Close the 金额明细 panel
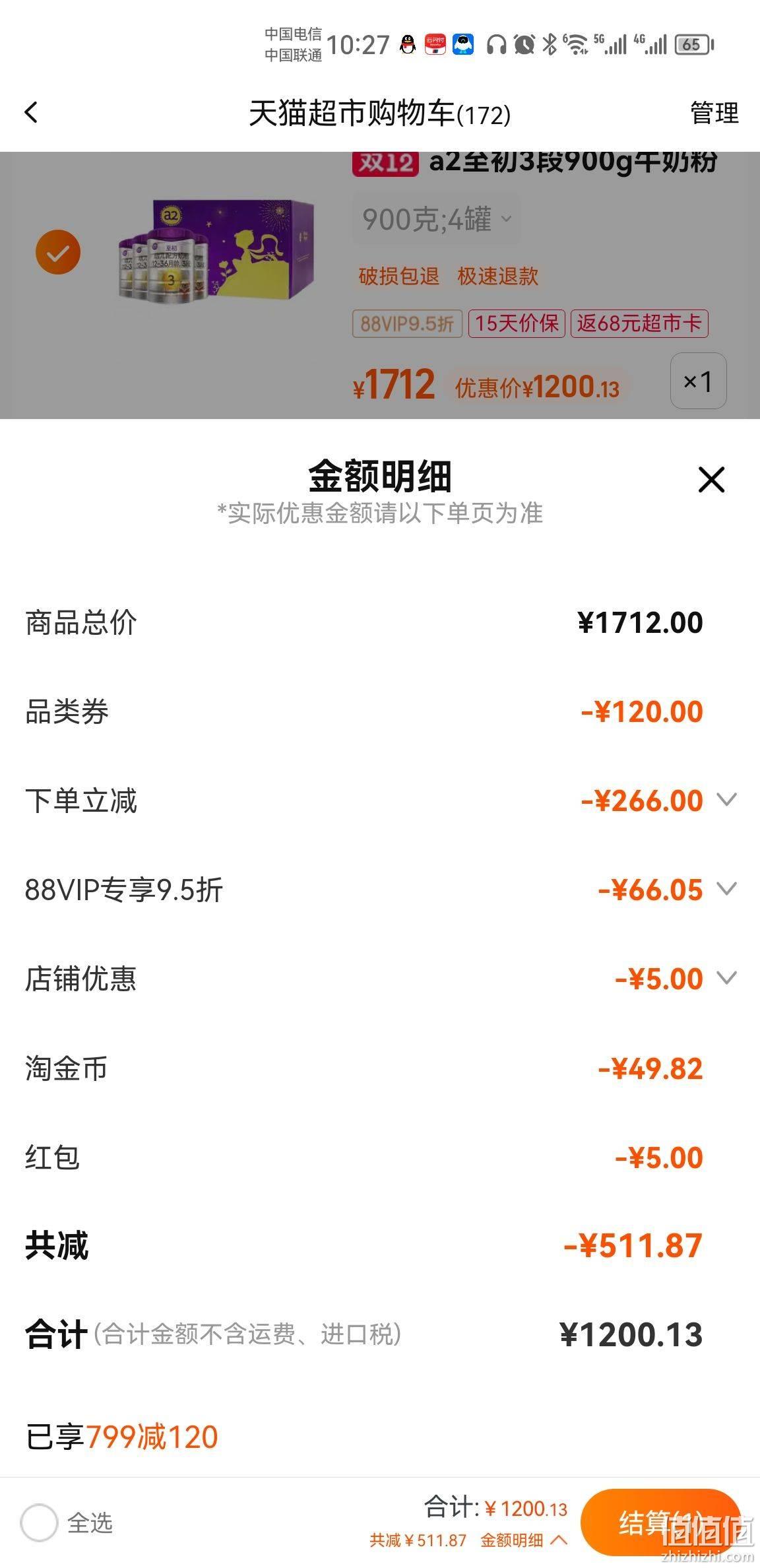Image resolution: width=760 pixels, height=1568 pixels. 711,480
